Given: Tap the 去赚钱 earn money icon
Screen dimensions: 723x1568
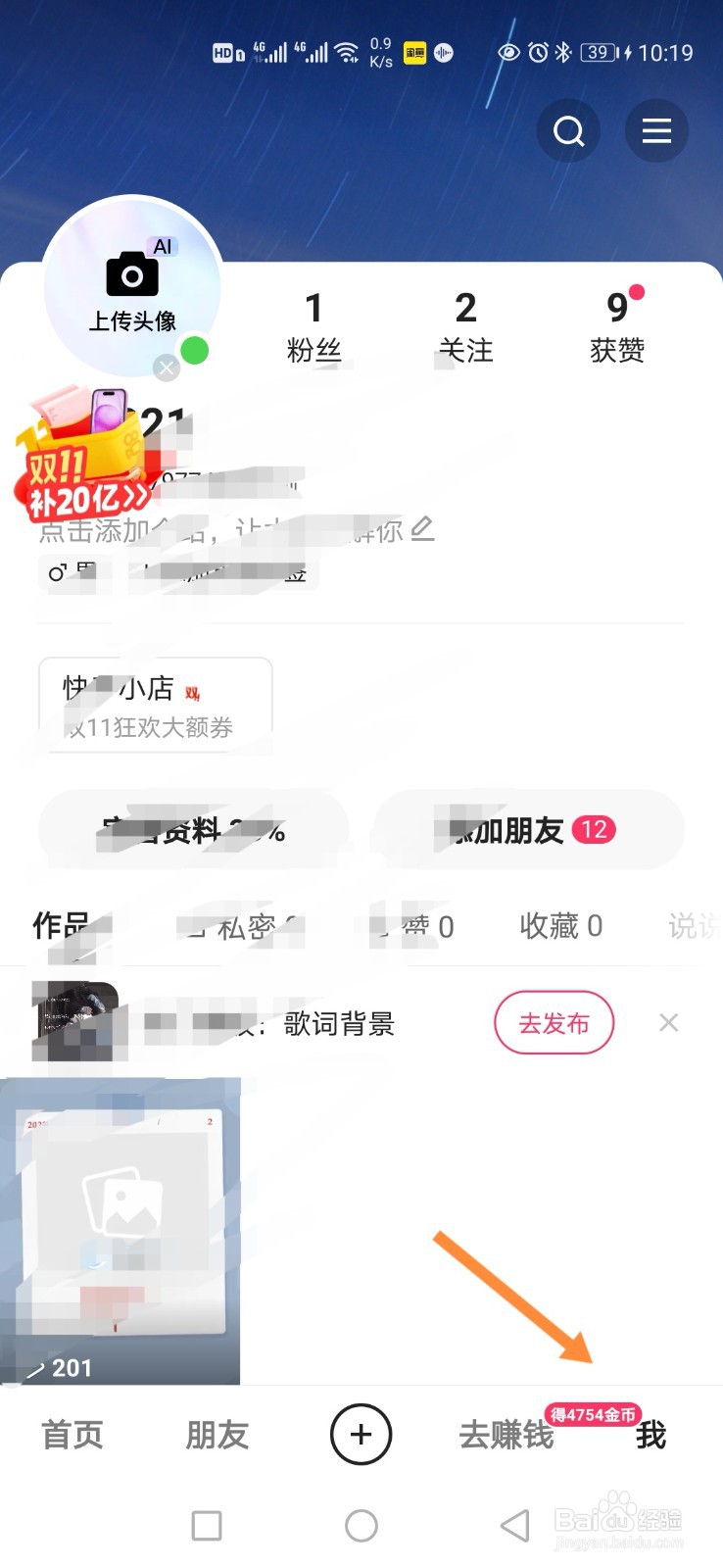Looking at the screenshot, I should tap(504, 1437).
